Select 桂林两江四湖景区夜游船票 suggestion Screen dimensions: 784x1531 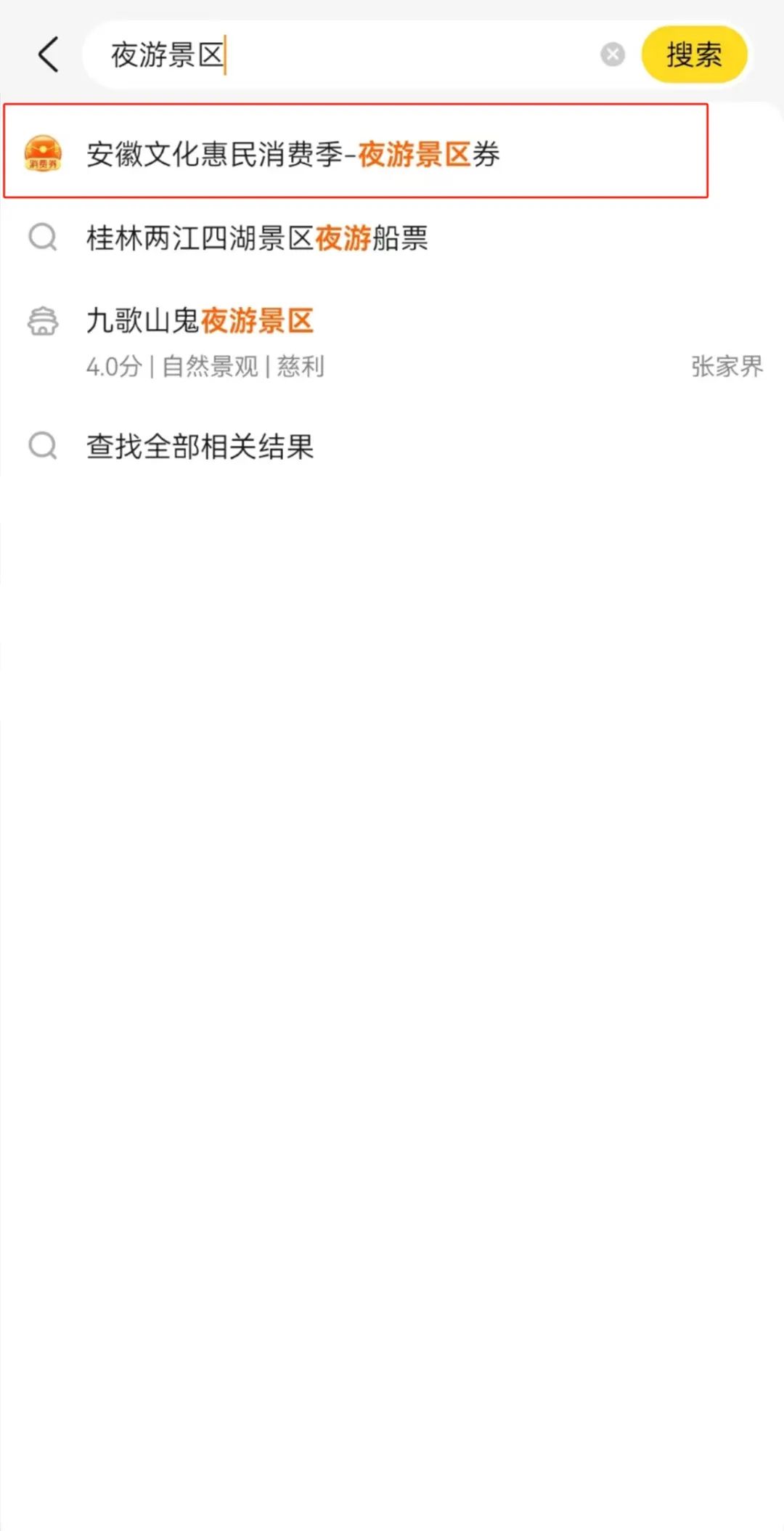(257, 237)
